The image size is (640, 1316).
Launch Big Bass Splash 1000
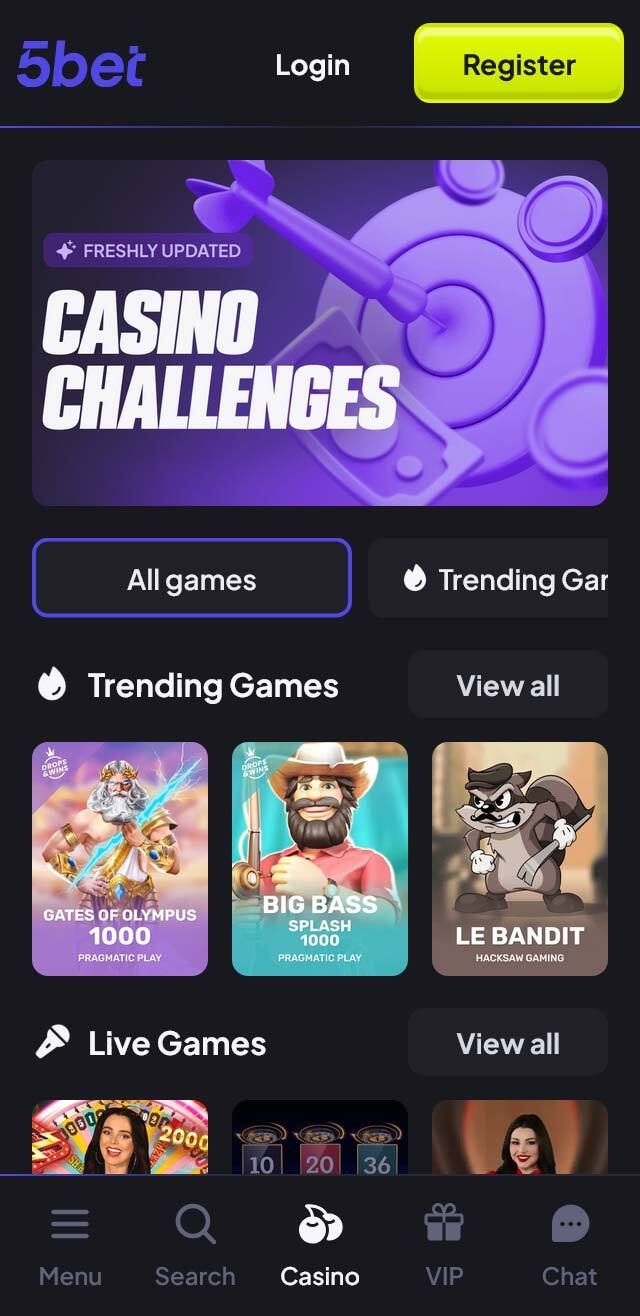coord(320,858)
